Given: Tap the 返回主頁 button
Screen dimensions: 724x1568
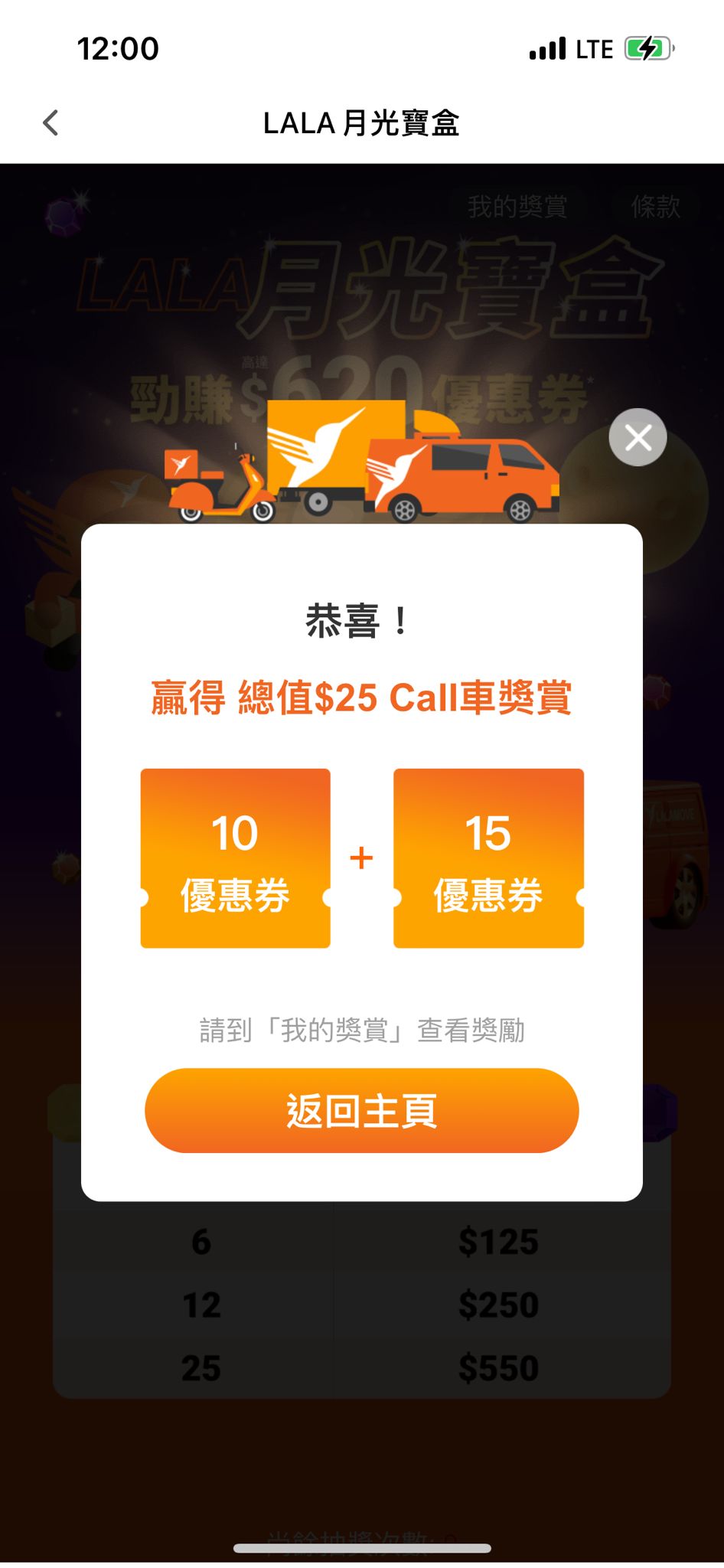Looking at the screenshot, I should 361,1110.
